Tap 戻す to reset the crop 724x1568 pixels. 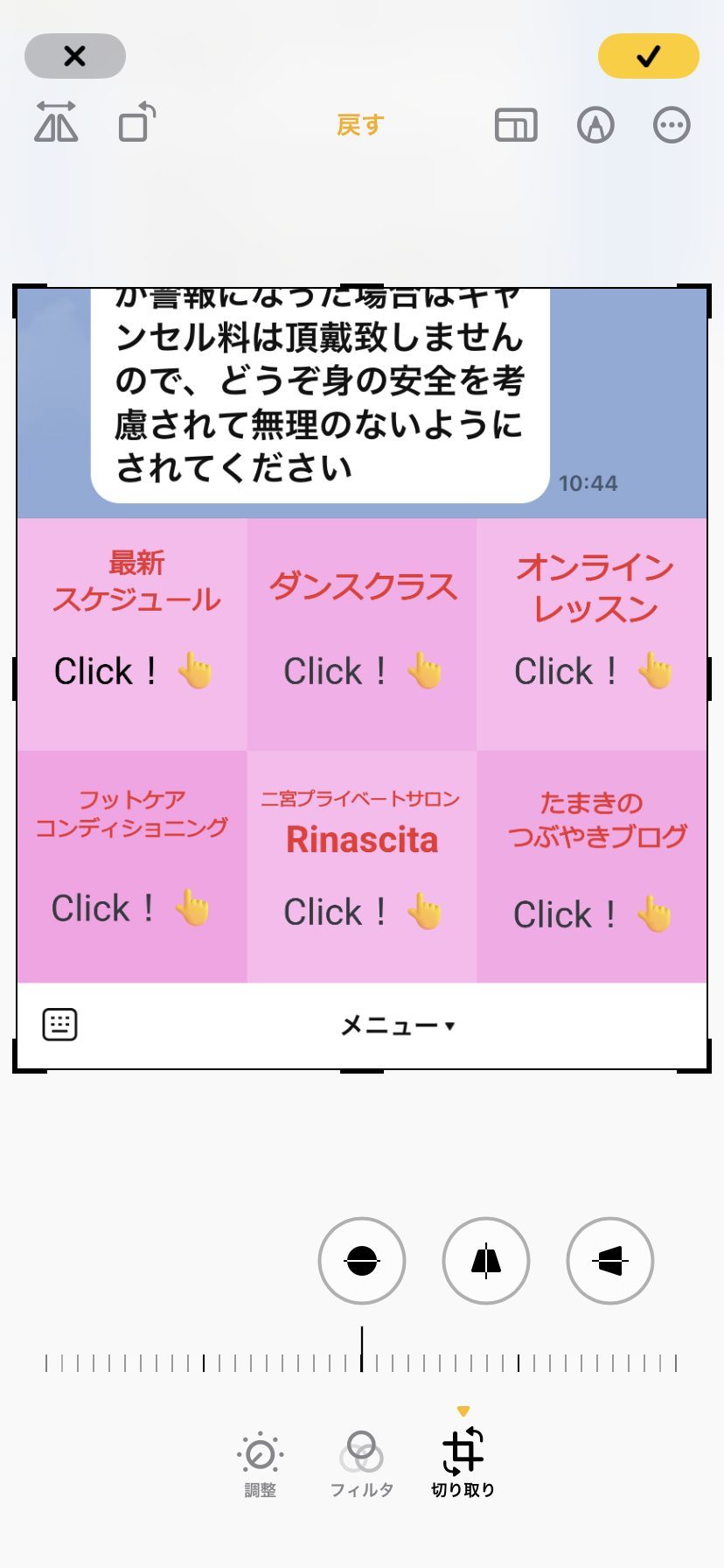click(360, 125)
